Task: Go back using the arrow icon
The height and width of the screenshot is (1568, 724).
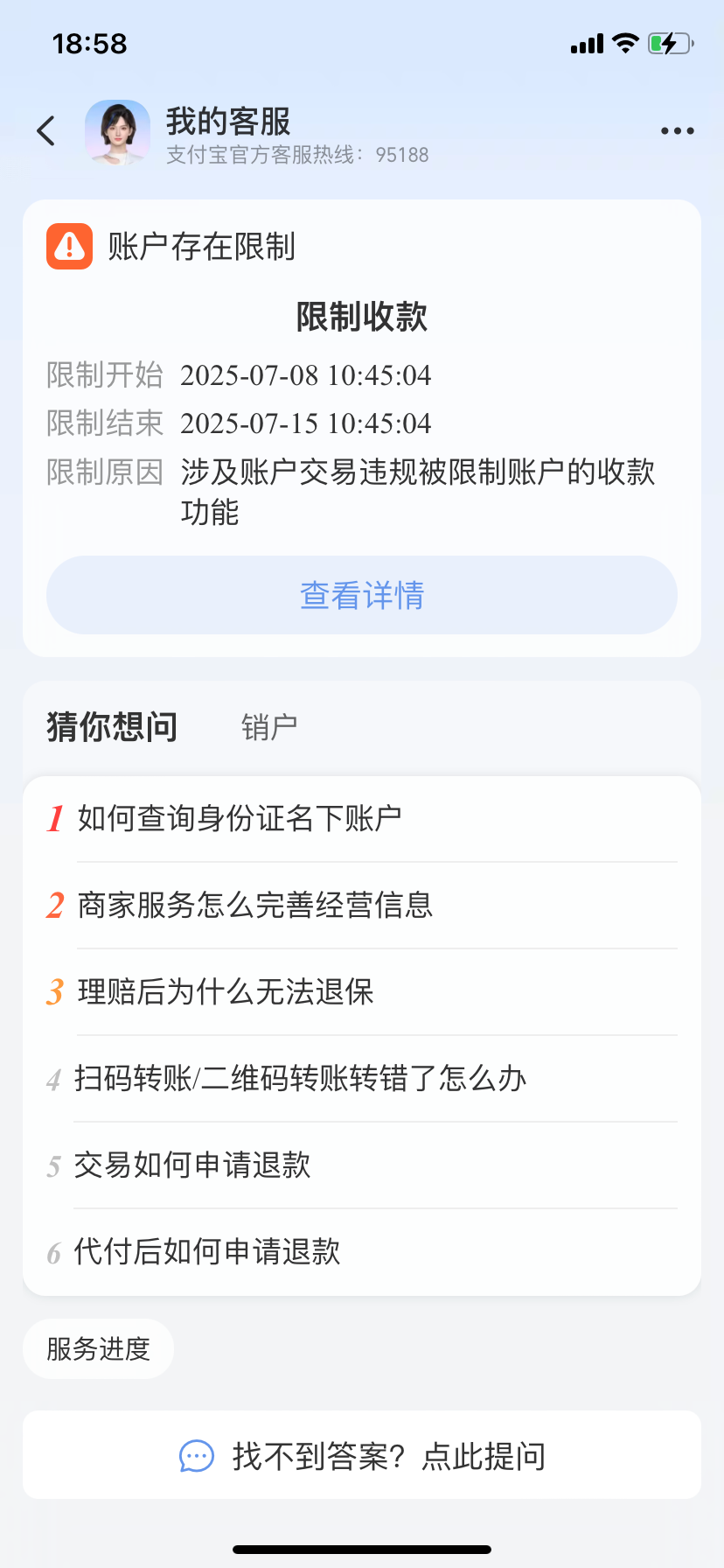Action: click(46, 131)
